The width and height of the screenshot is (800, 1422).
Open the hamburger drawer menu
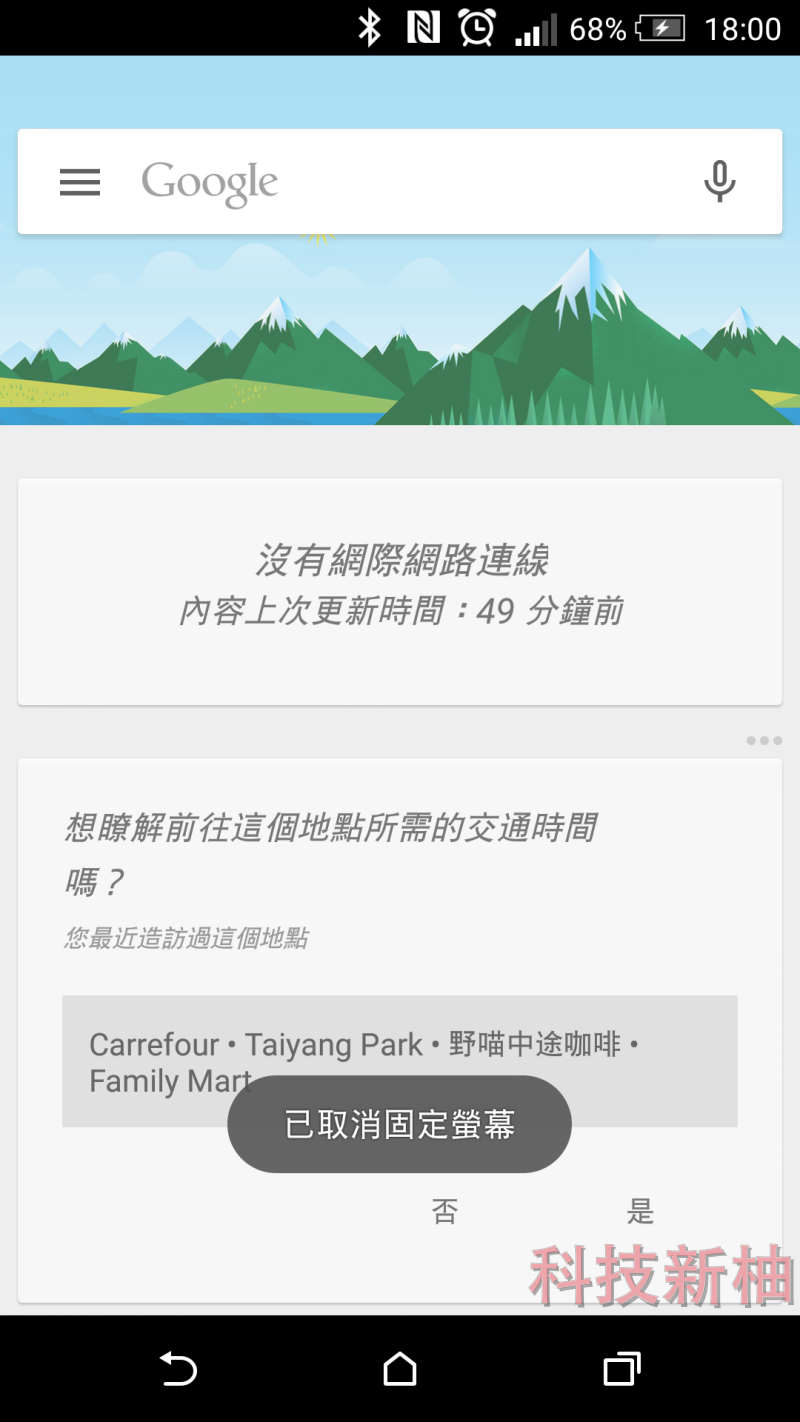(80, 182)
